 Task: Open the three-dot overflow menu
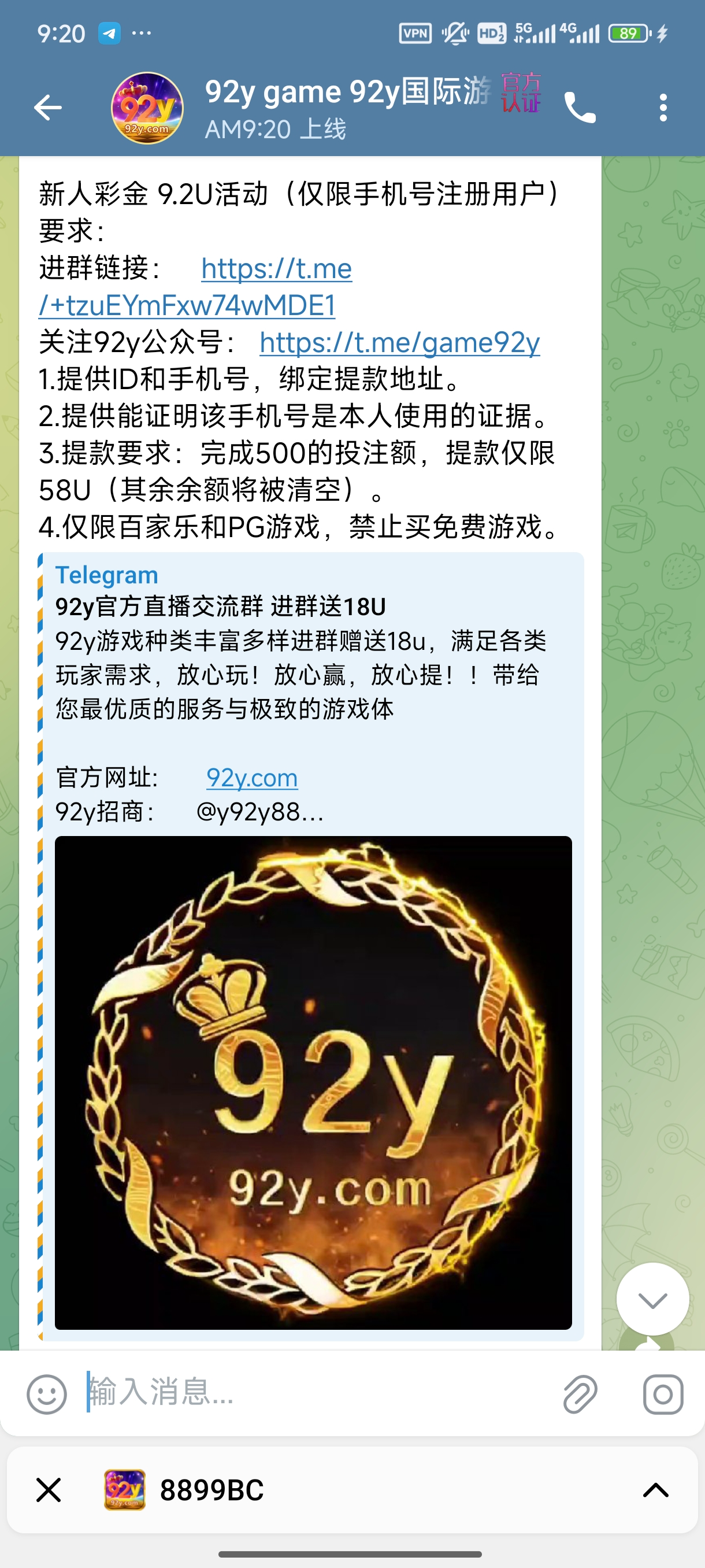663,108
